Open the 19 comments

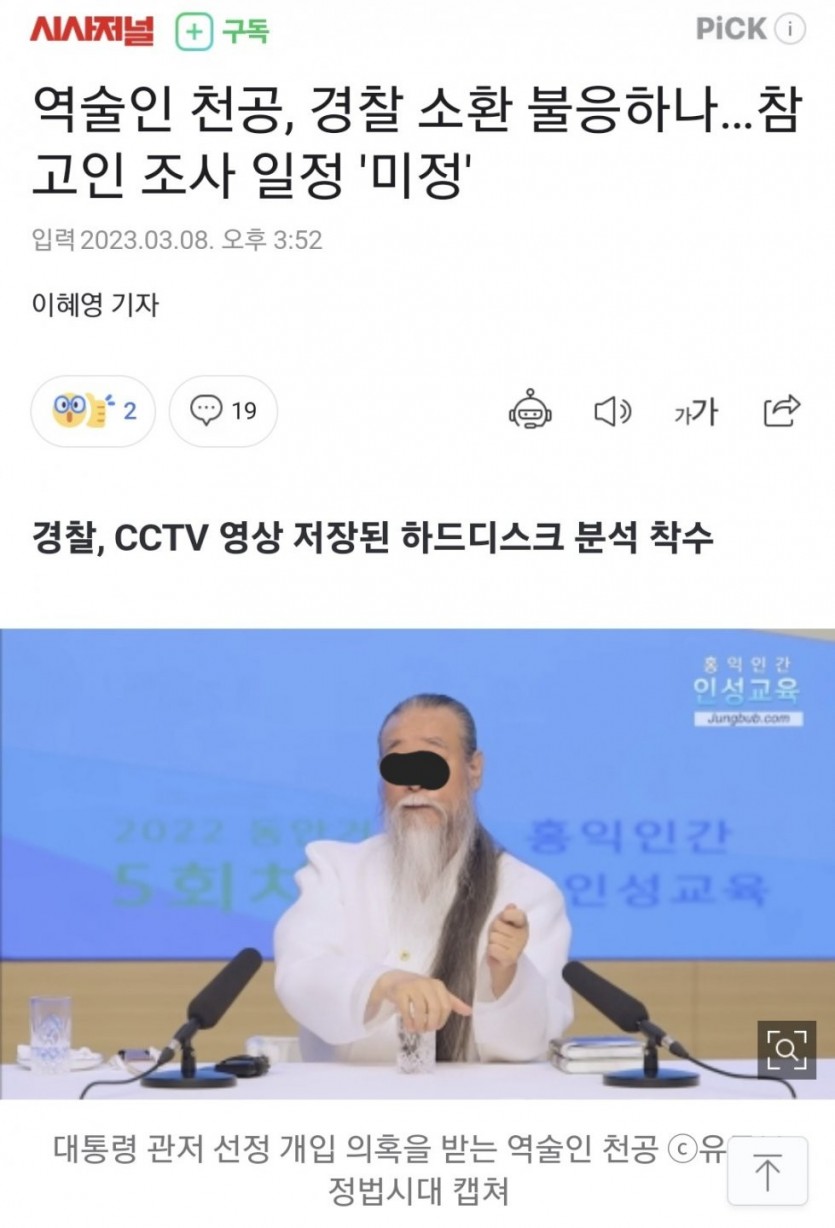(x=223, y=410)
